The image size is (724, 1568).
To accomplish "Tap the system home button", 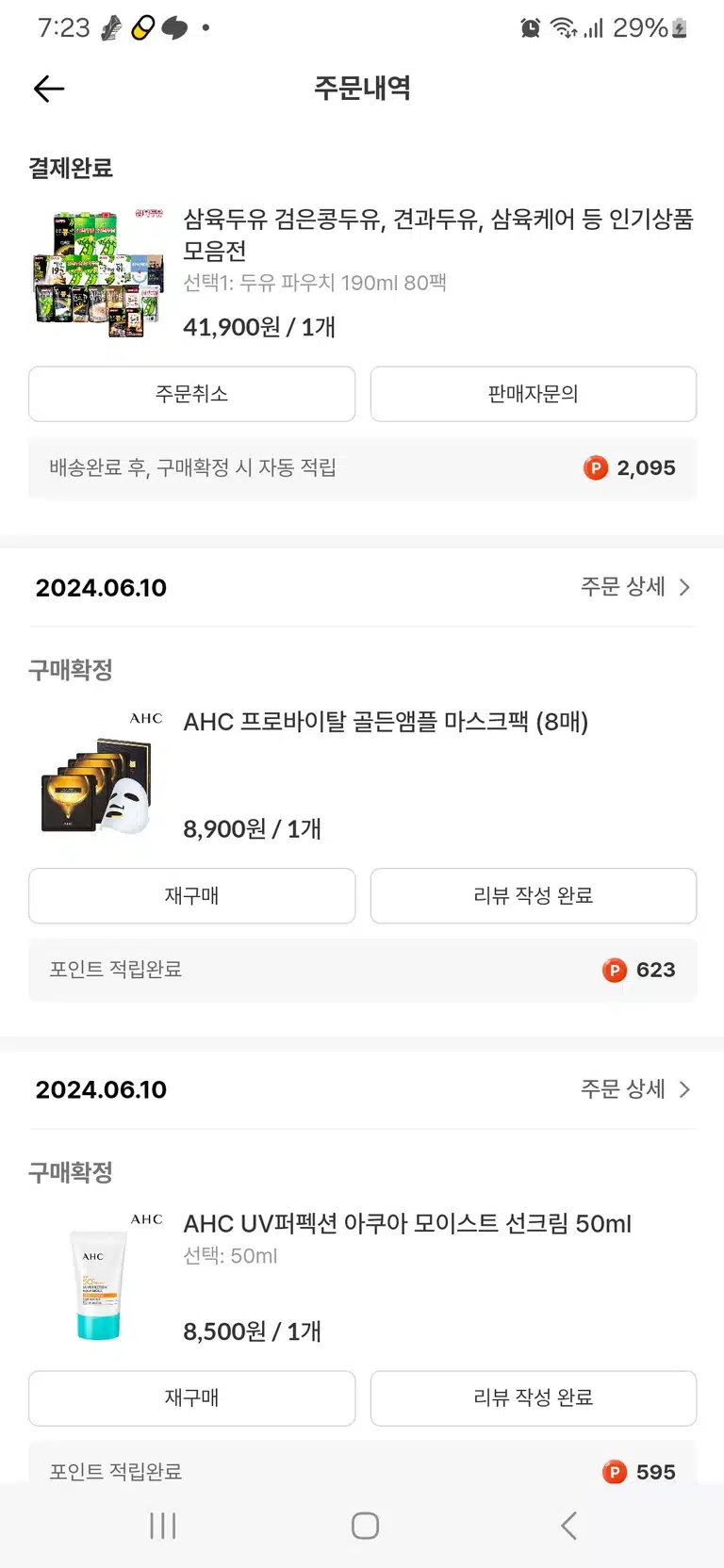I will pos(365,1526).
